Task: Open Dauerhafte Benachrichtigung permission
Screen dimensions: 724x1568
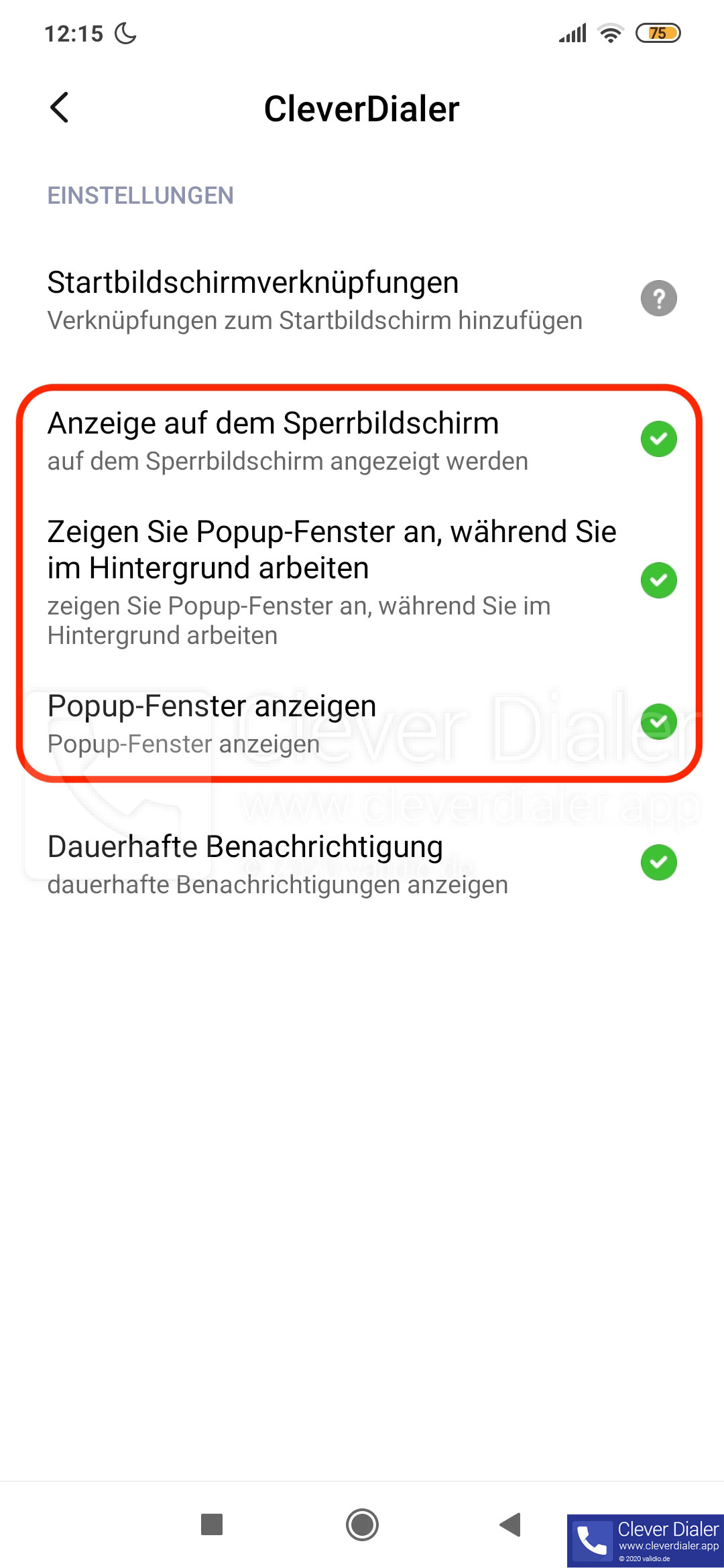Action: coord(362,864)
